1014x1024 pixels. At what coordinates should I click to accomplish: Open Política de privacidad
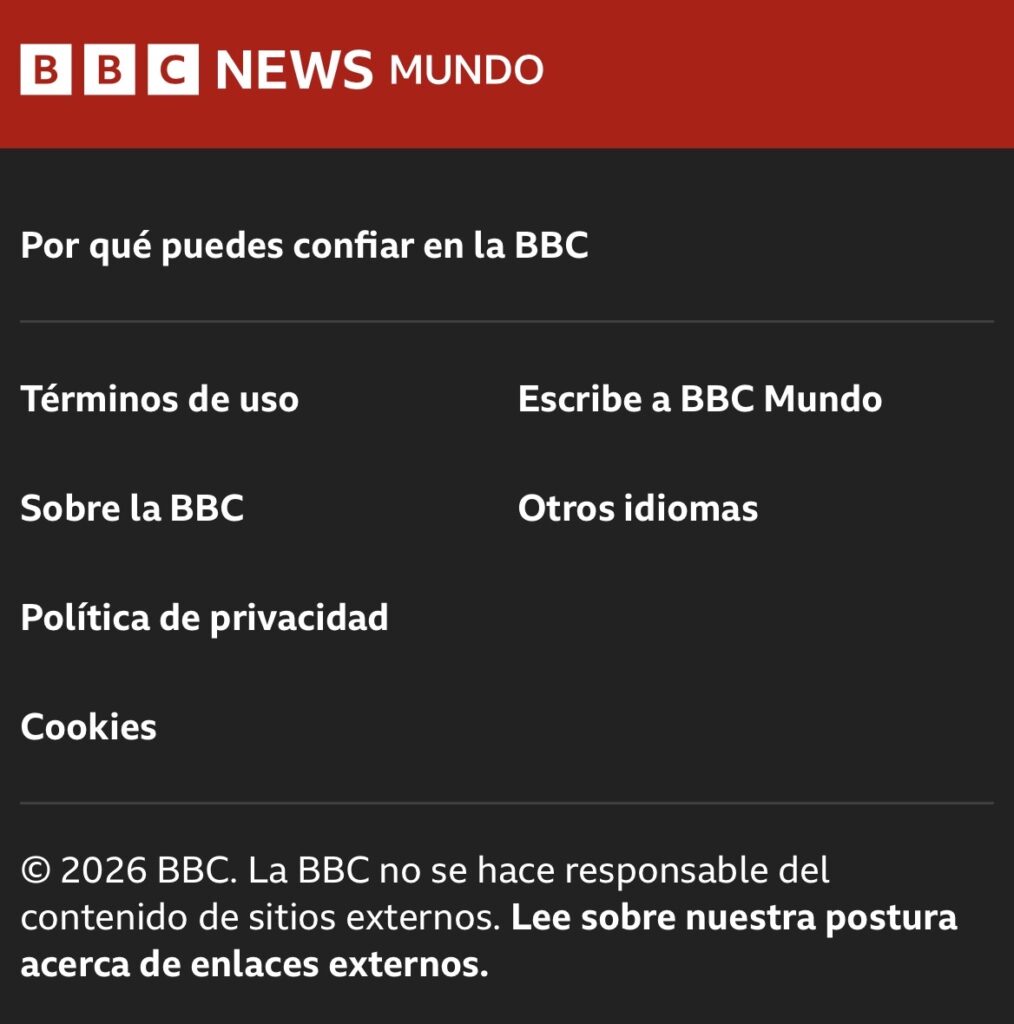(204, 617)
